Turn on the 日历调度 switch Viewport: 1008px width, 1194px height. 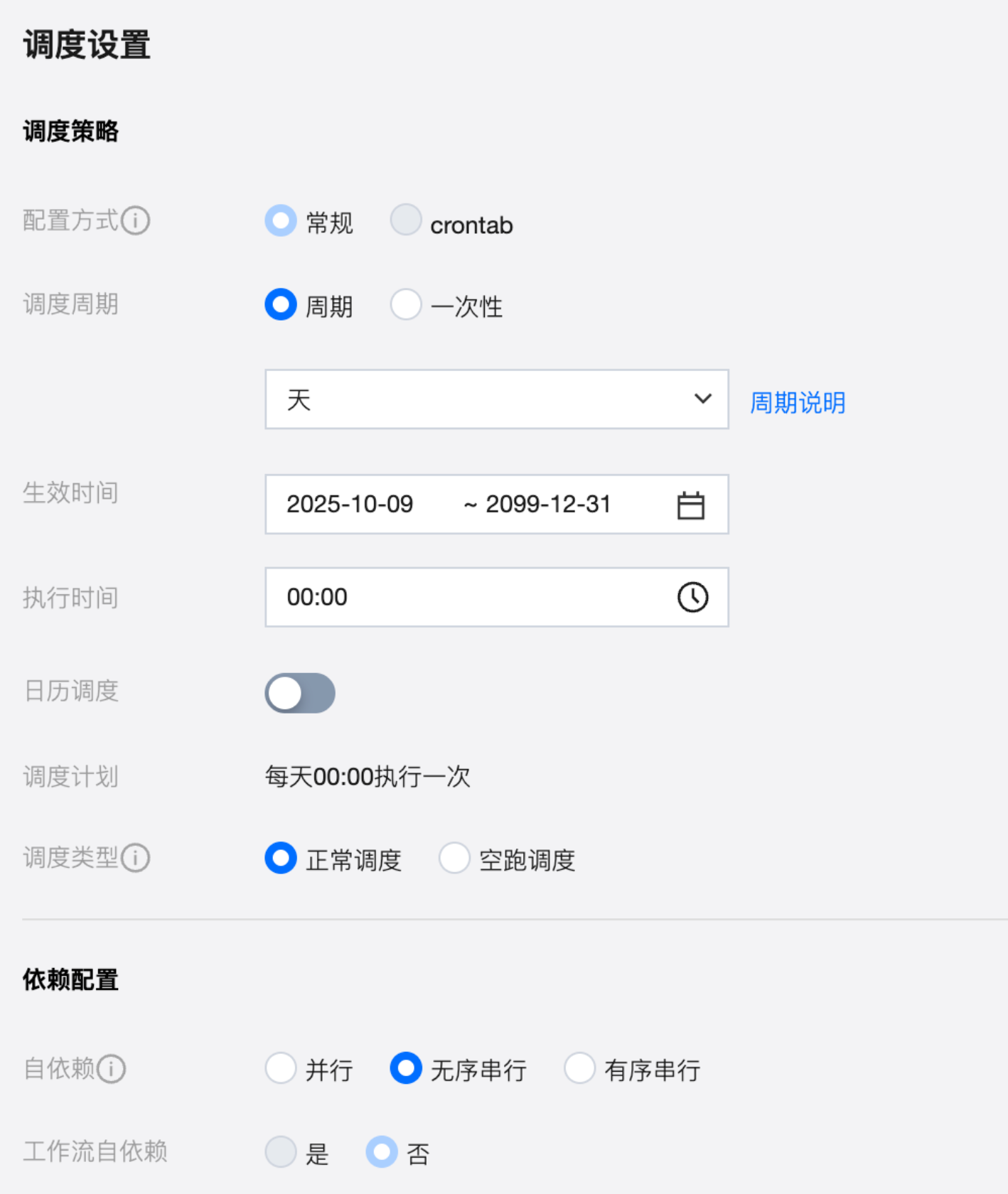[x=300, y=693]
